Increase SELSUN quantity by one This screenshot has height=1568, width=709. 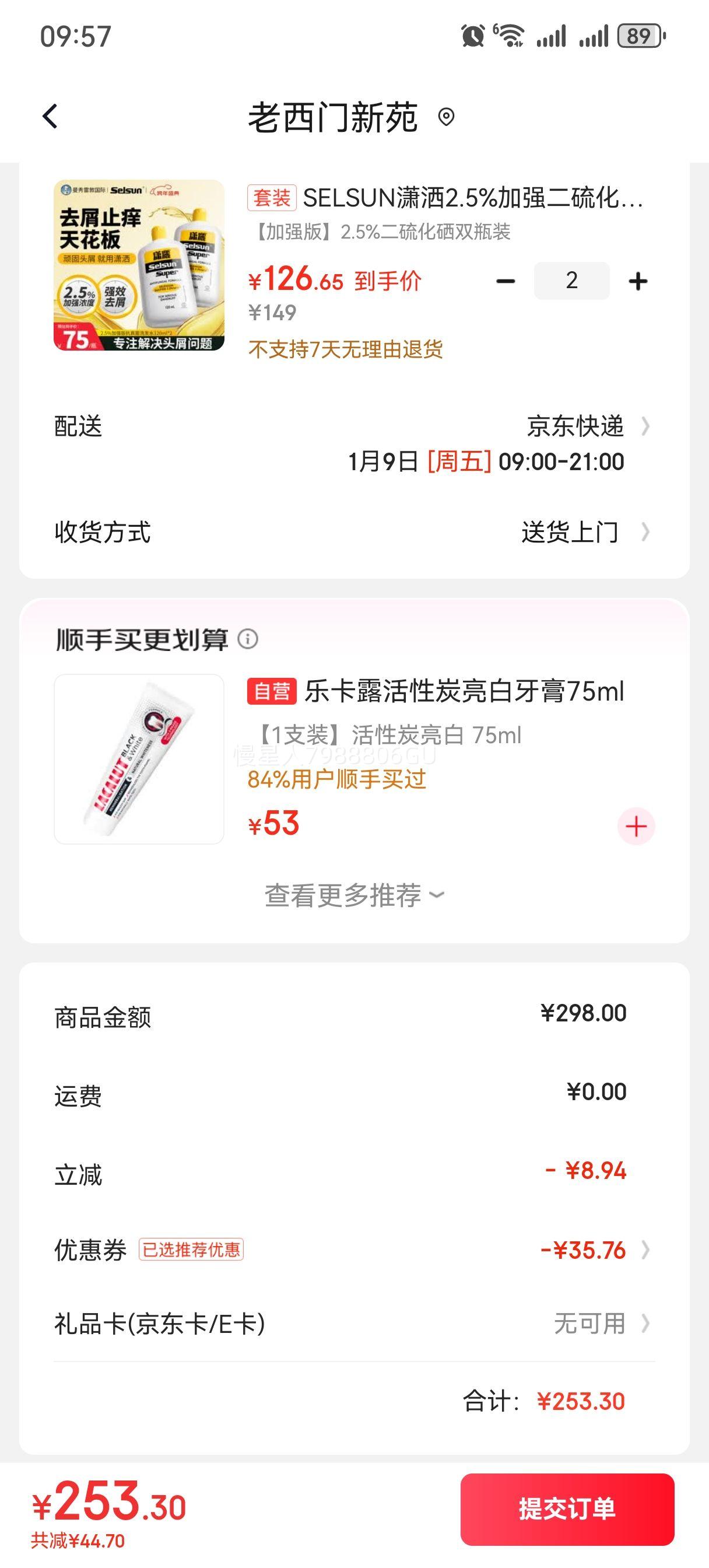click(x=637, y=281)
